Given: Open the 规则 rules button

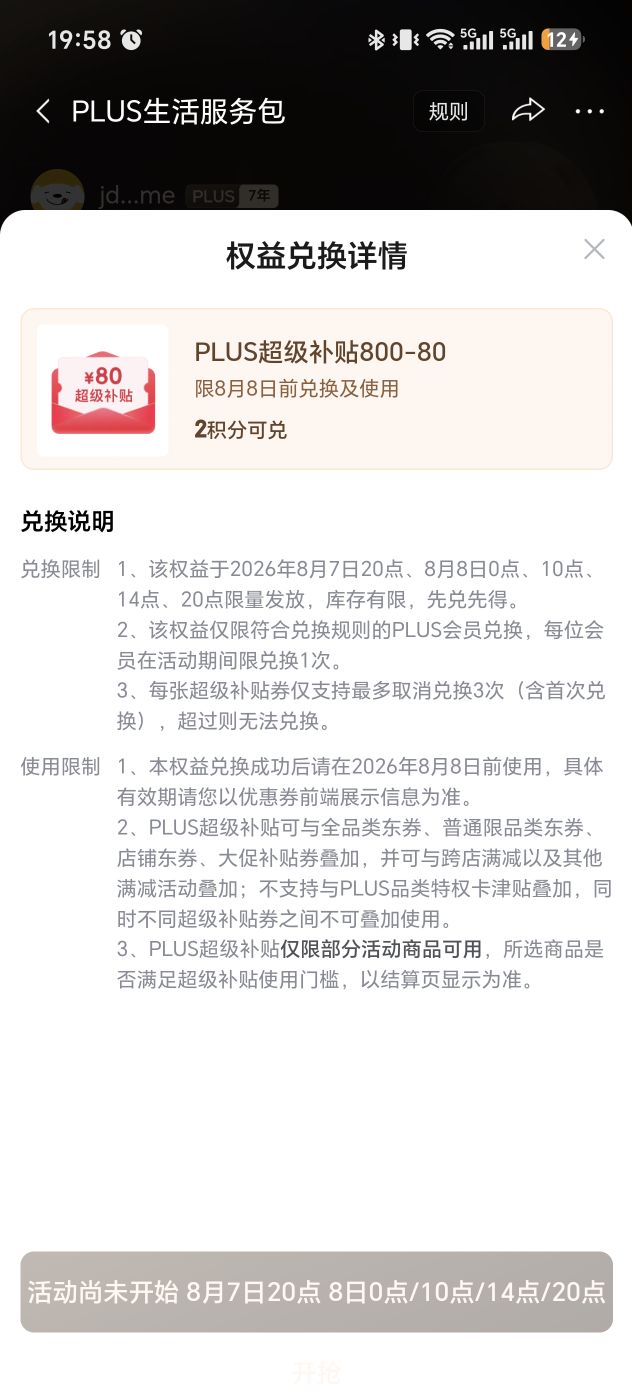Looking at the screenshot, I should (448, 111).
